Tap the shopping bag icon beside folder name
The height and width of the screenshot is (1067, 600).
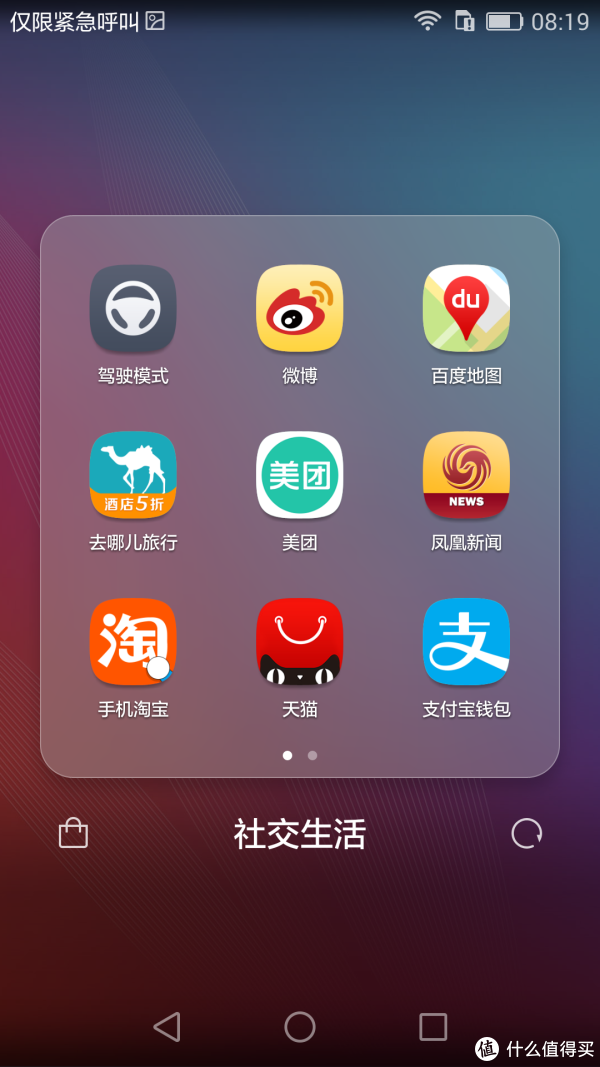[x=73, y=833]
